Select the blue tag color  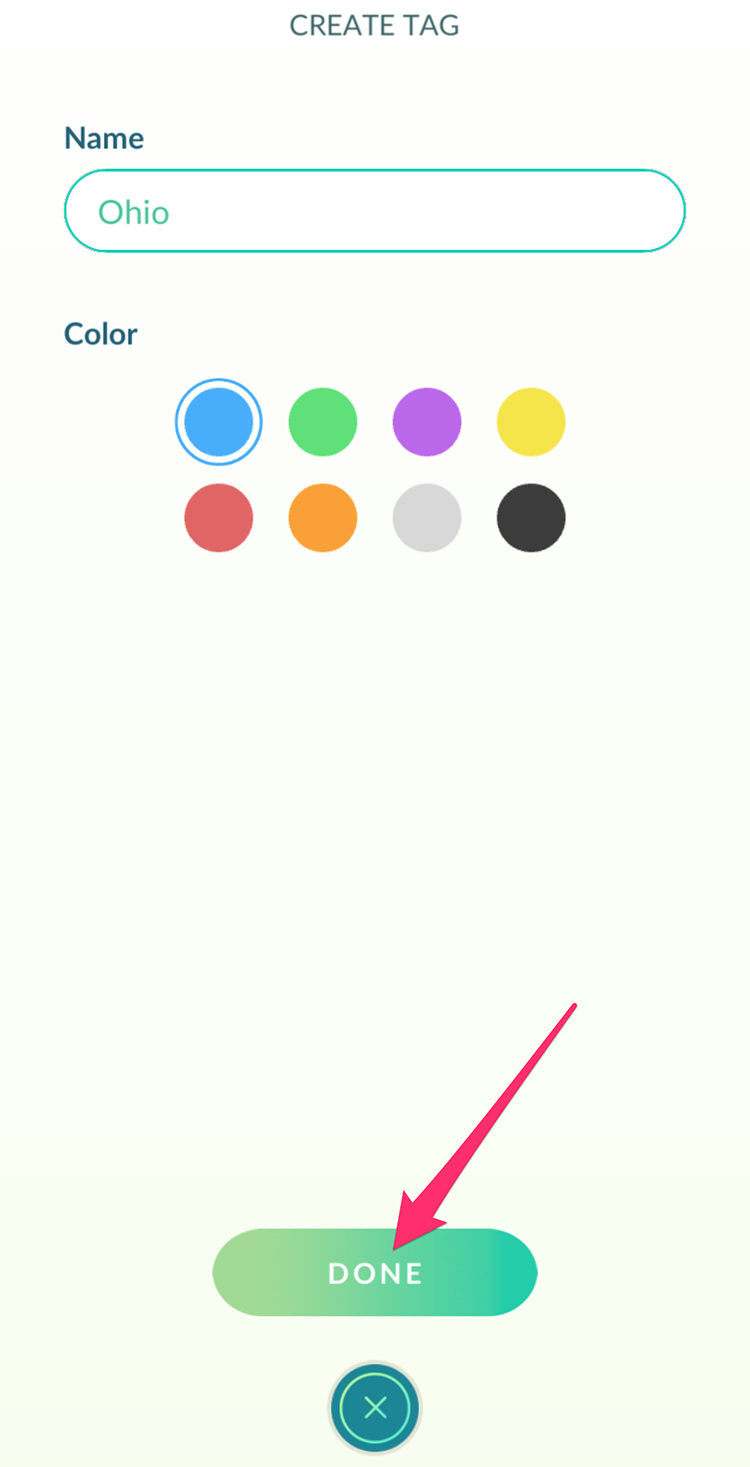tap(219, 422)
